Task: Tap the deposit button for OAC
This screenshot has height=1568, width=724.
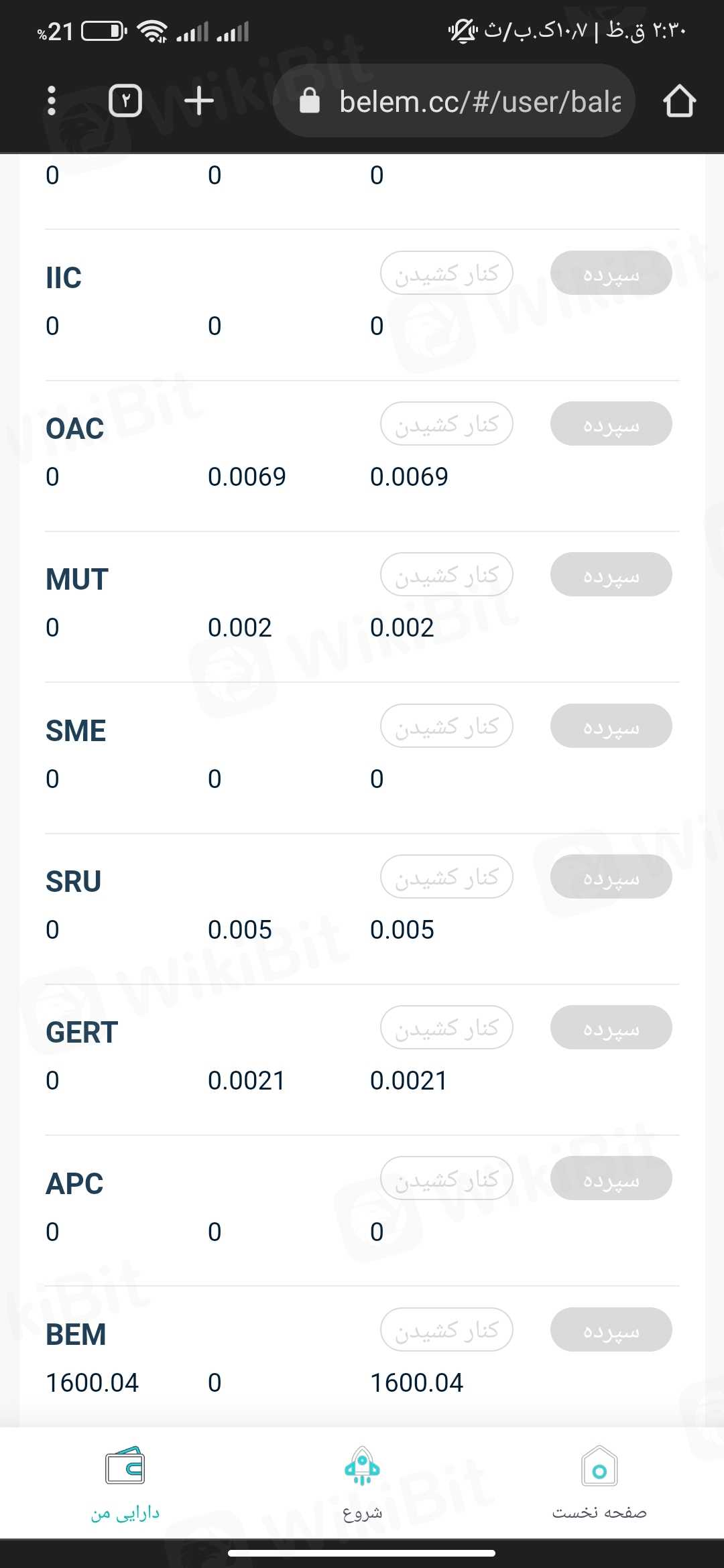Action: [x=611, y=424]
